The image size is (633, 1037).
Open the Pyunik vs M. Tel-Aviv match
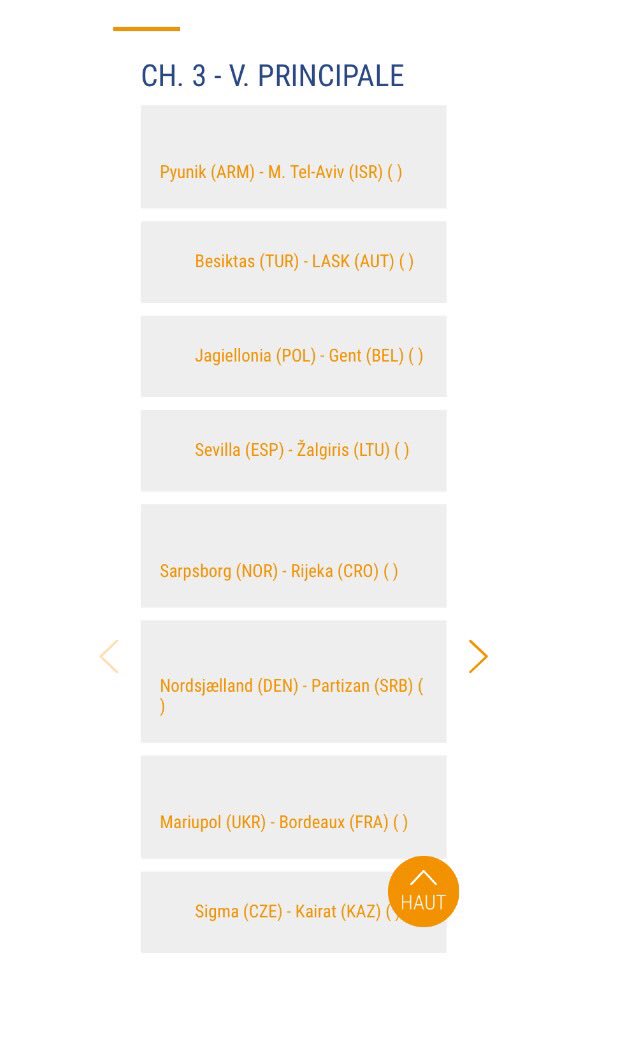281,172
